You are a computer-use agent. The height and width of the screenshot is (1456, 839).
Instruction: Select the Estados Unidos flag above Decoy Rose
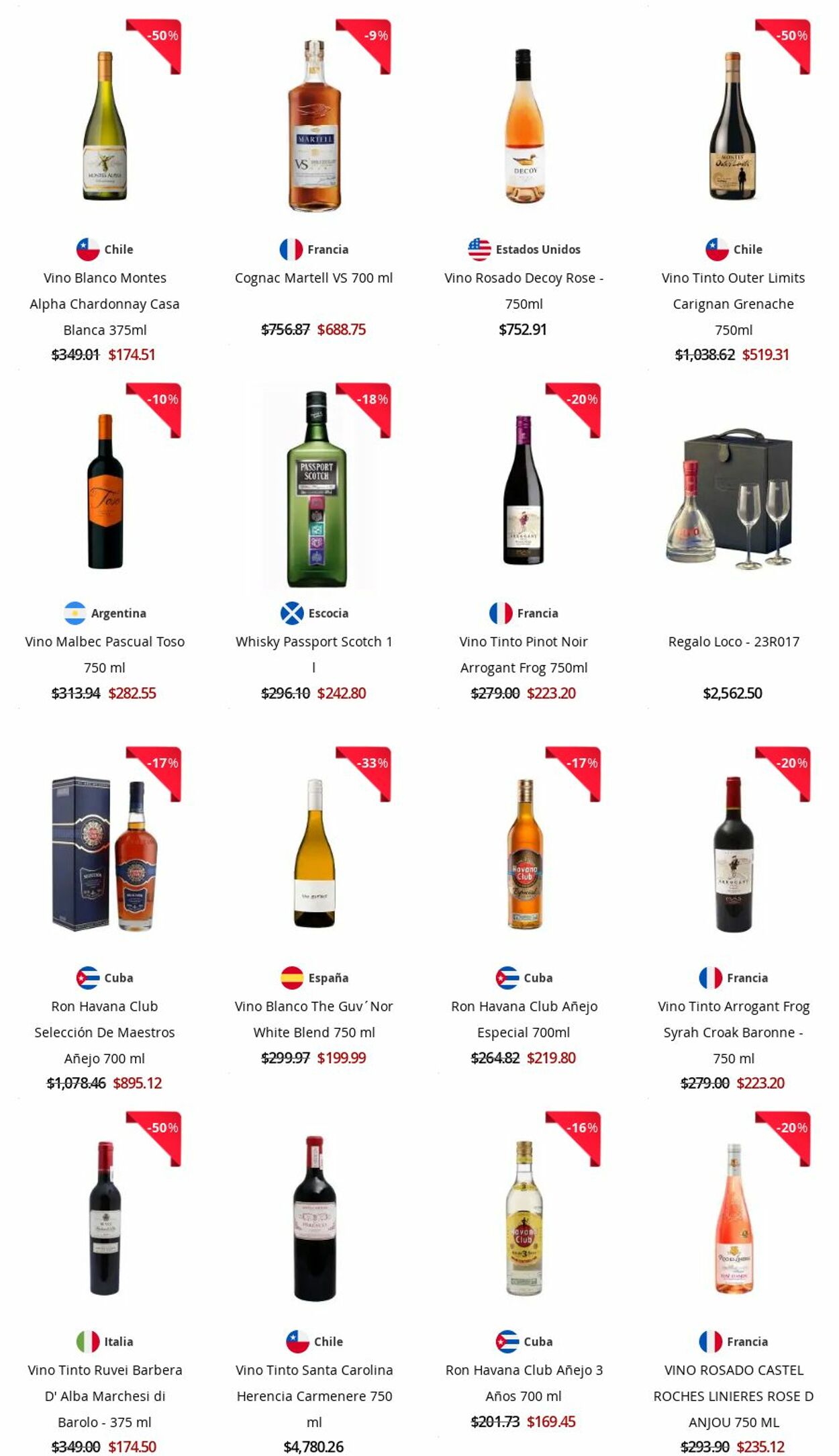pos(478,248)
